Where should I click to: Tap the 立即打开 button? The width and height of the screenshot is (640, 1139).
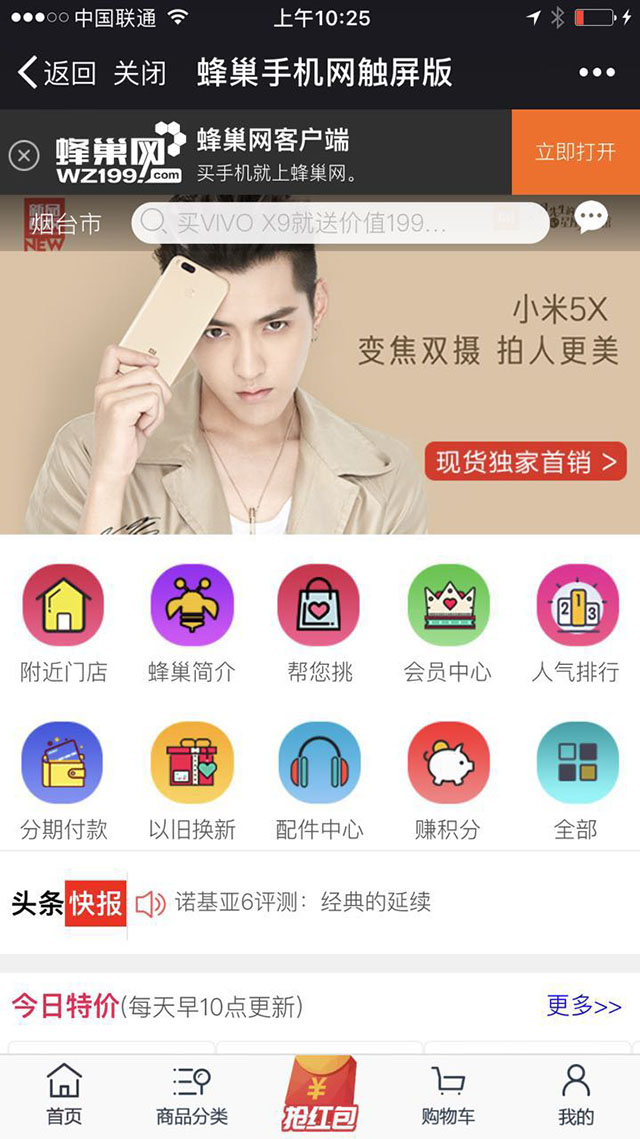click(x=575, y=152)
